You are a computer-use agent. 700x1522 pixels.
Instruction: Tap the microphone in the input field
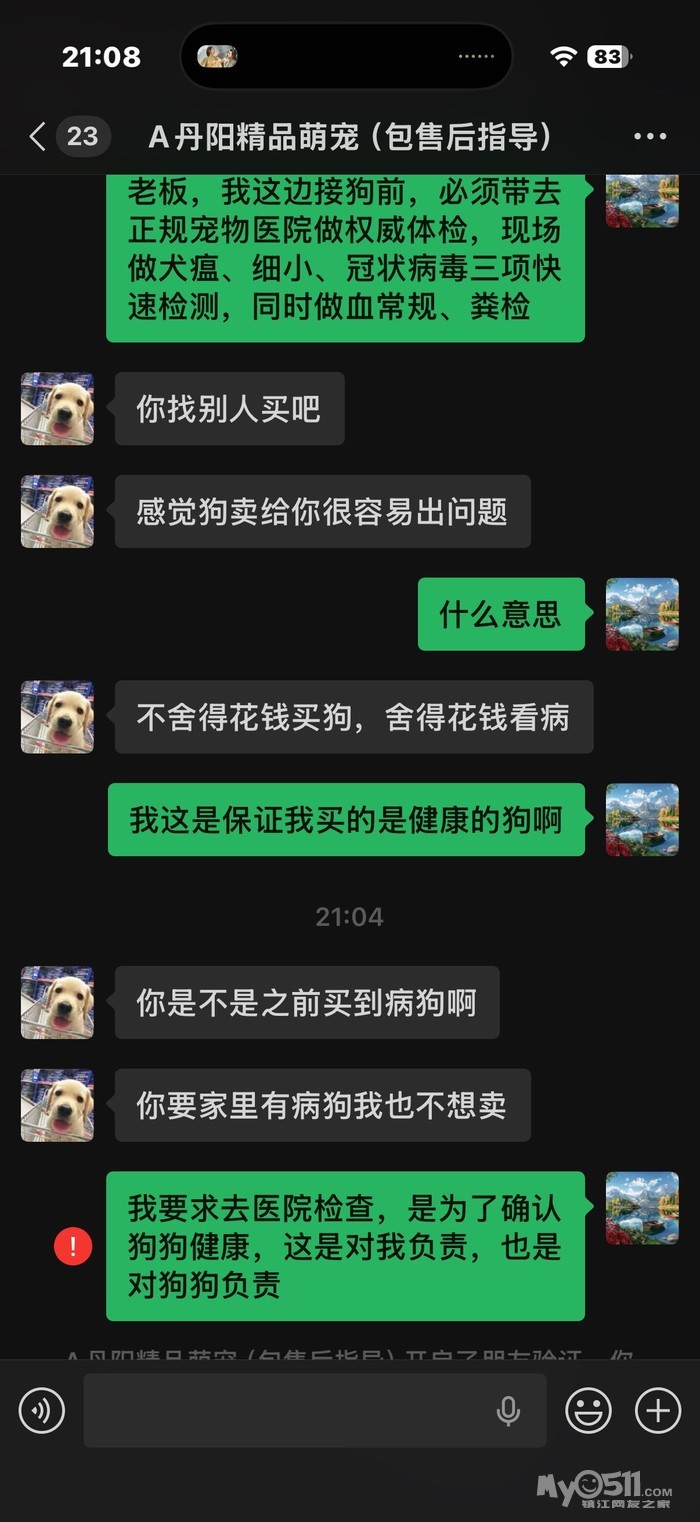[x=508, y=1411]
